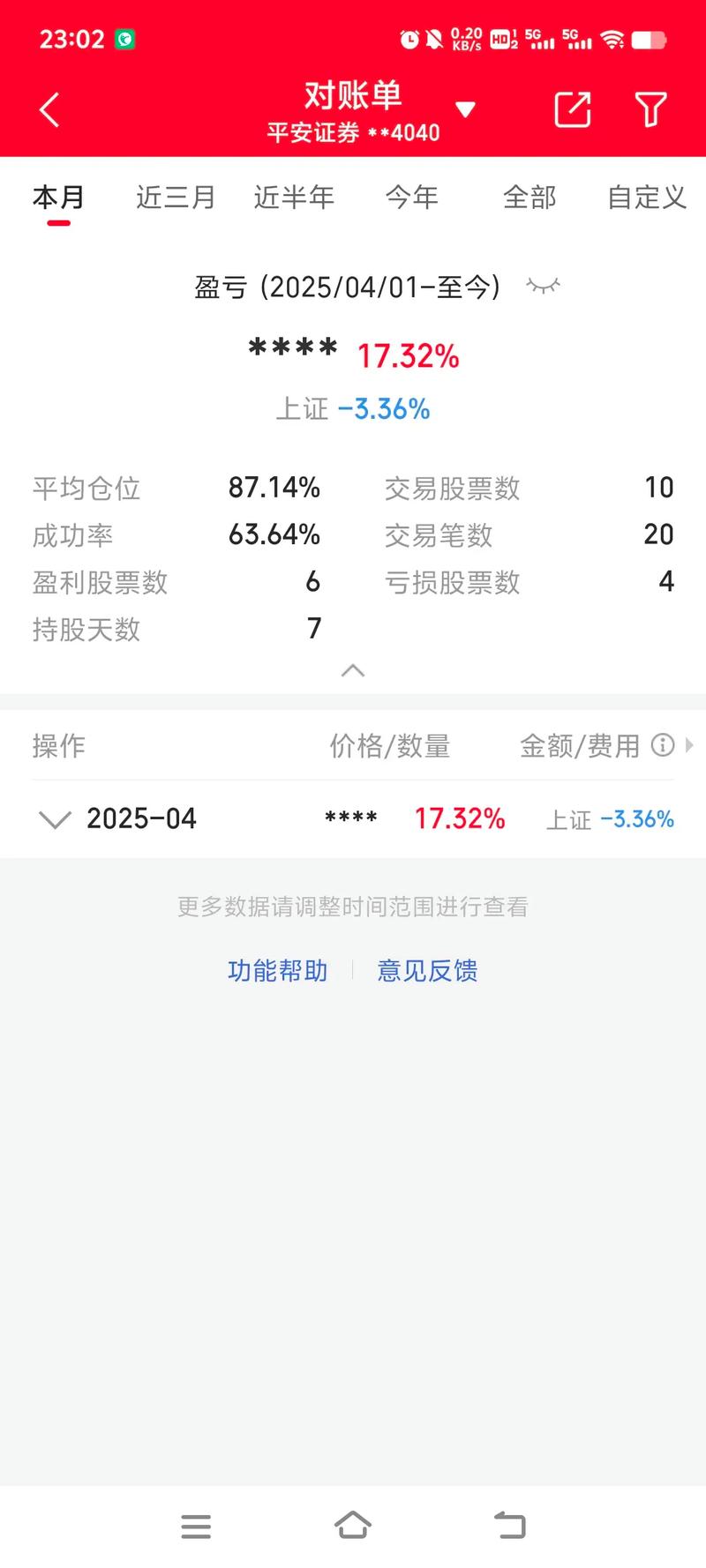Screen dimensions: 706x1568
Task: Open the 对账单 account dropdown
Action: [x=466, y=108]
